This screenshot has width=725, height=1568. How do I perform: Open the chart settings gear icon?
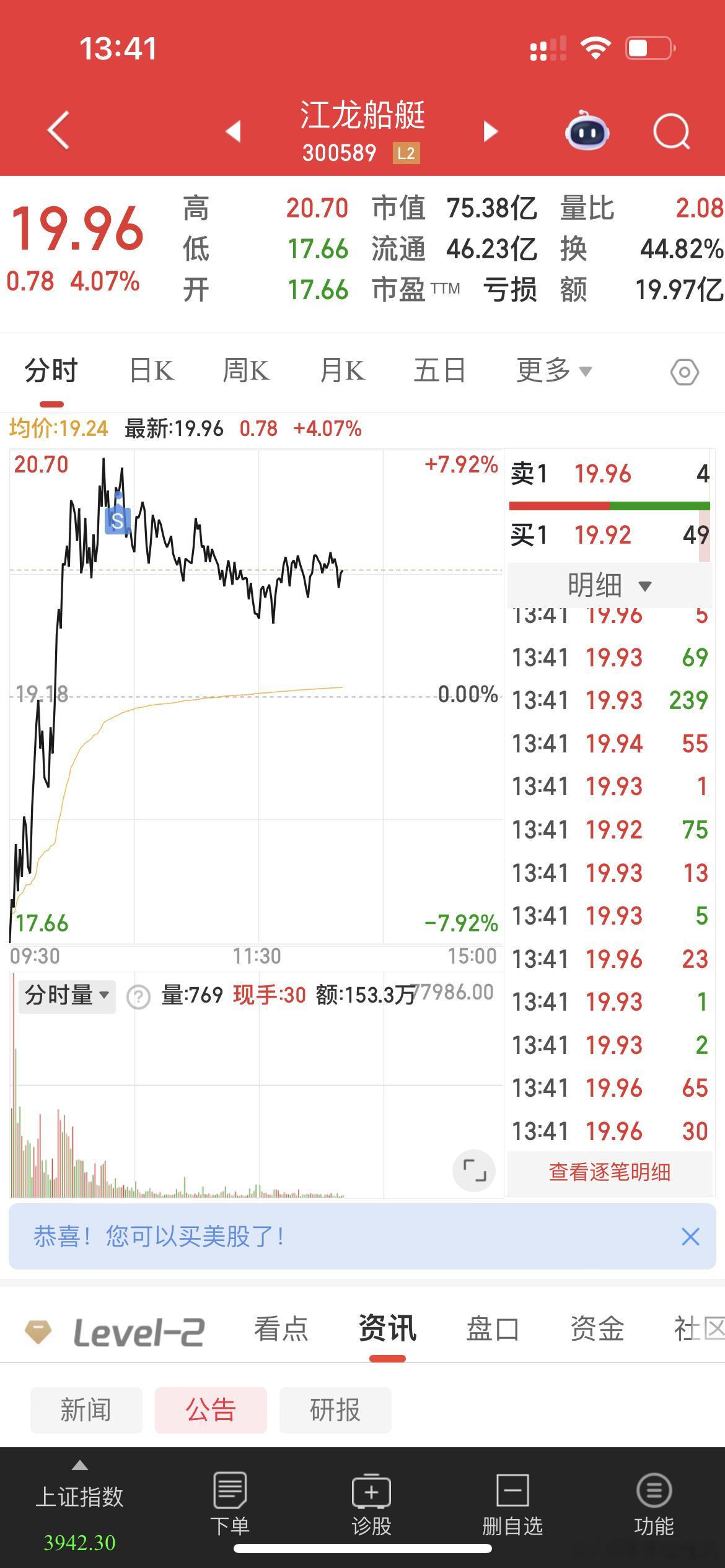tap(685, 370)
